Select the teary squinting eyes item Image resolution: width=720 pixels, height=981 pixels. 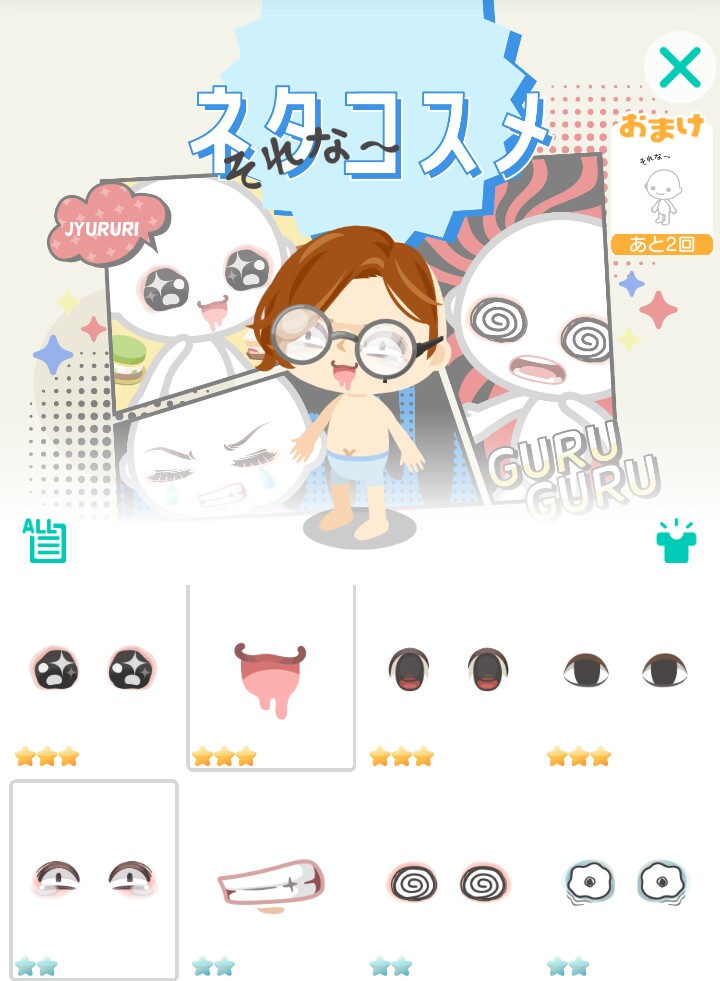click(x=93, y=878)
